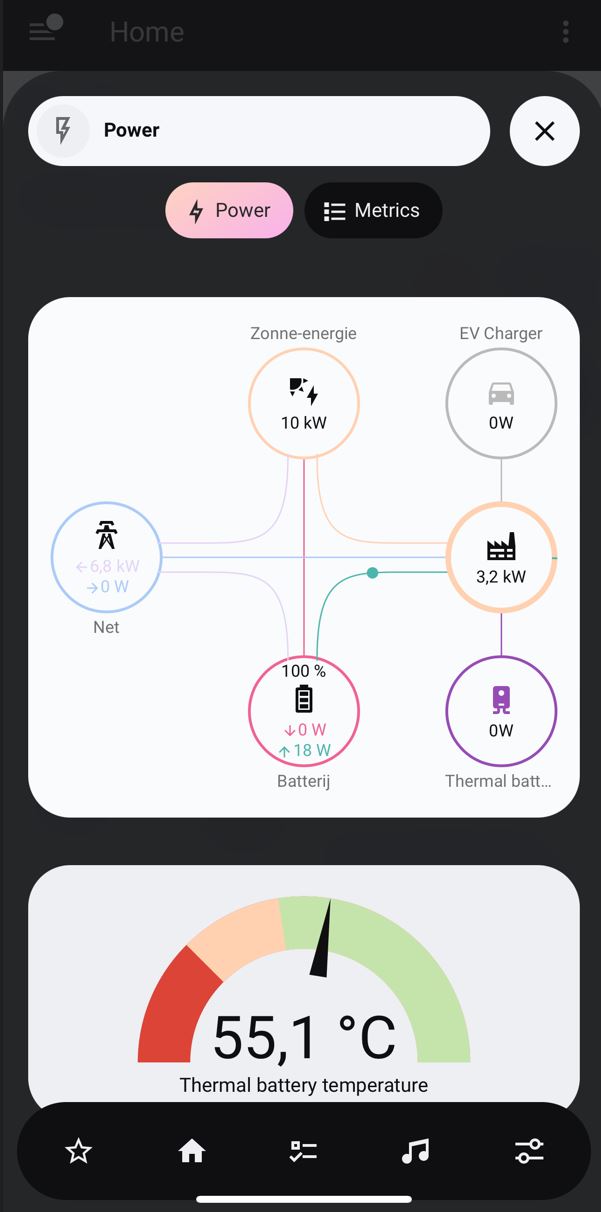This screenshot has width=601, height=1212.
Task: Switch to the Metrics view
Action: (x=373, y=211)
